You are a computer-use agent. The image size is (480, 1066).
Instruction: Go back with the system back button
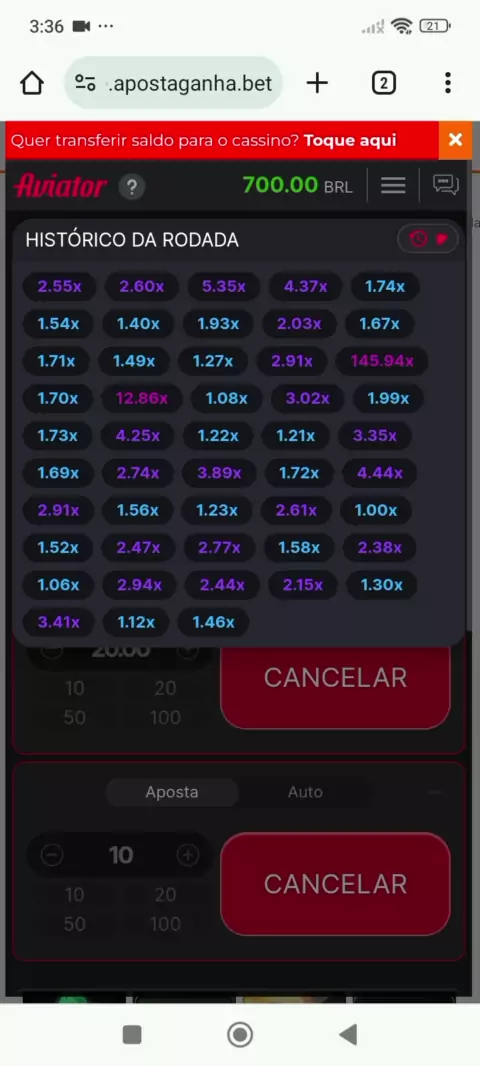point(347,1035)
